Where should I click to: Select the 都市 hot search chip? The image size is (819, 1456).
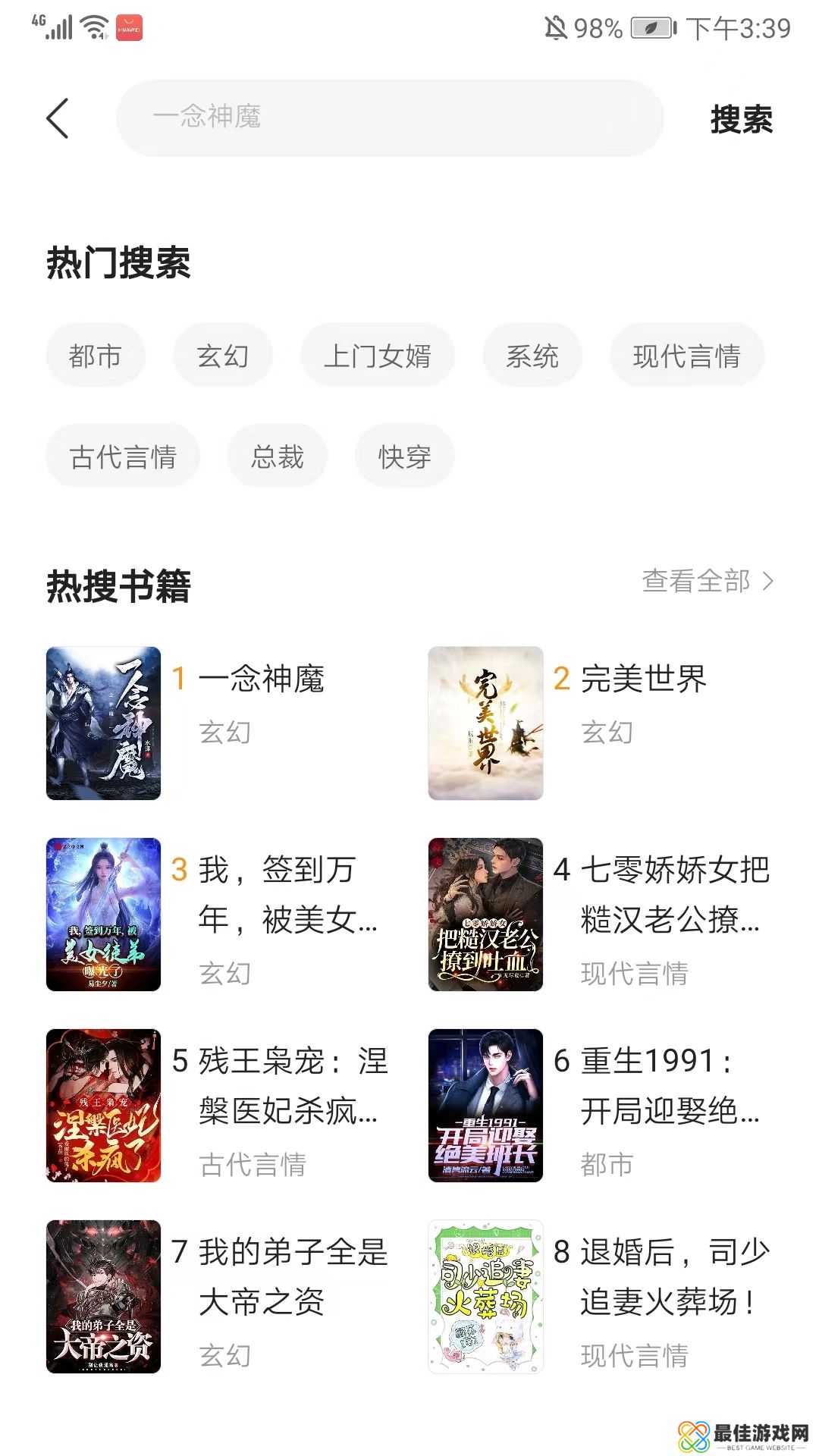point(96,356)
